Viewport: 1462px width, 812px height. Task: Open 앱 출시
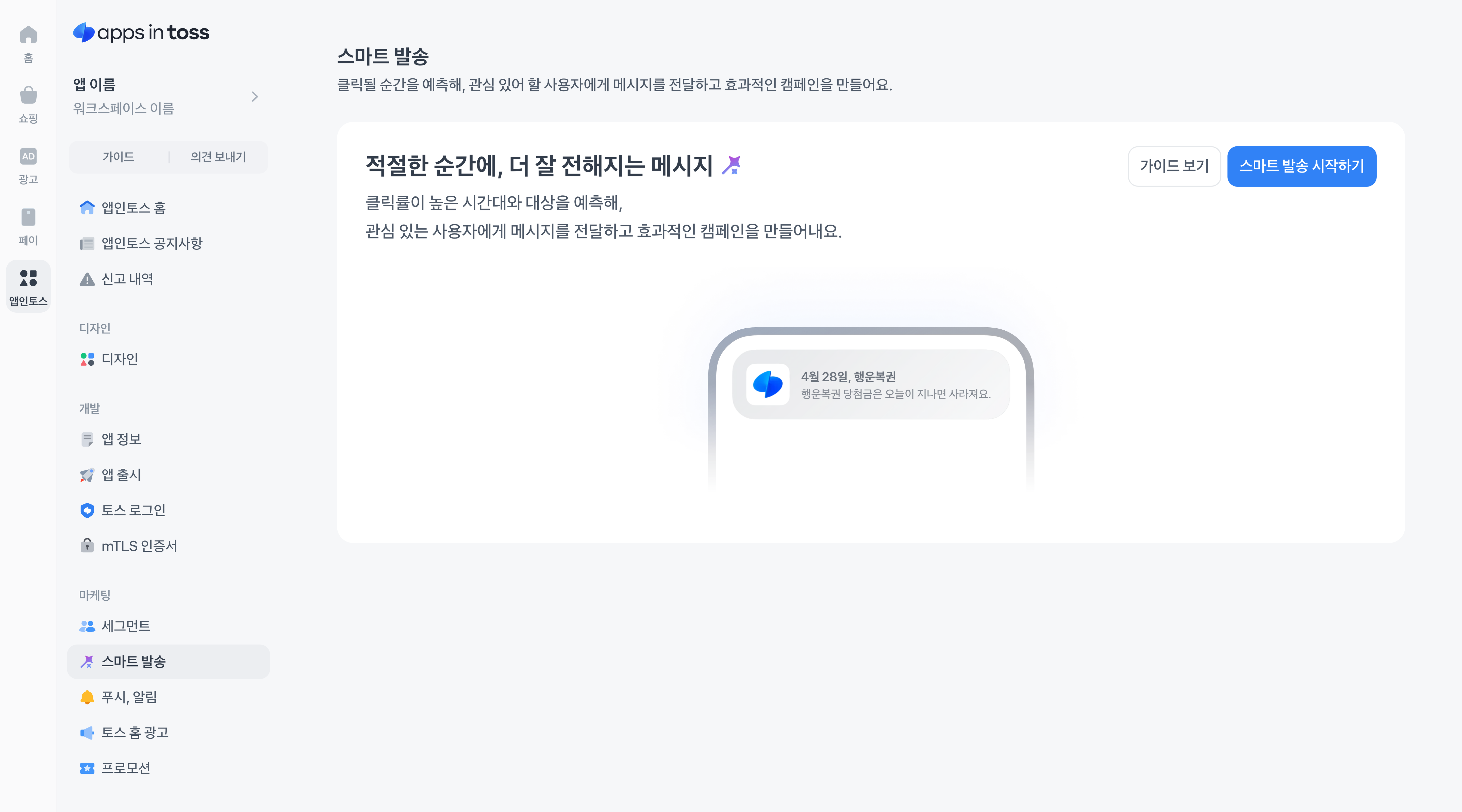121,475
